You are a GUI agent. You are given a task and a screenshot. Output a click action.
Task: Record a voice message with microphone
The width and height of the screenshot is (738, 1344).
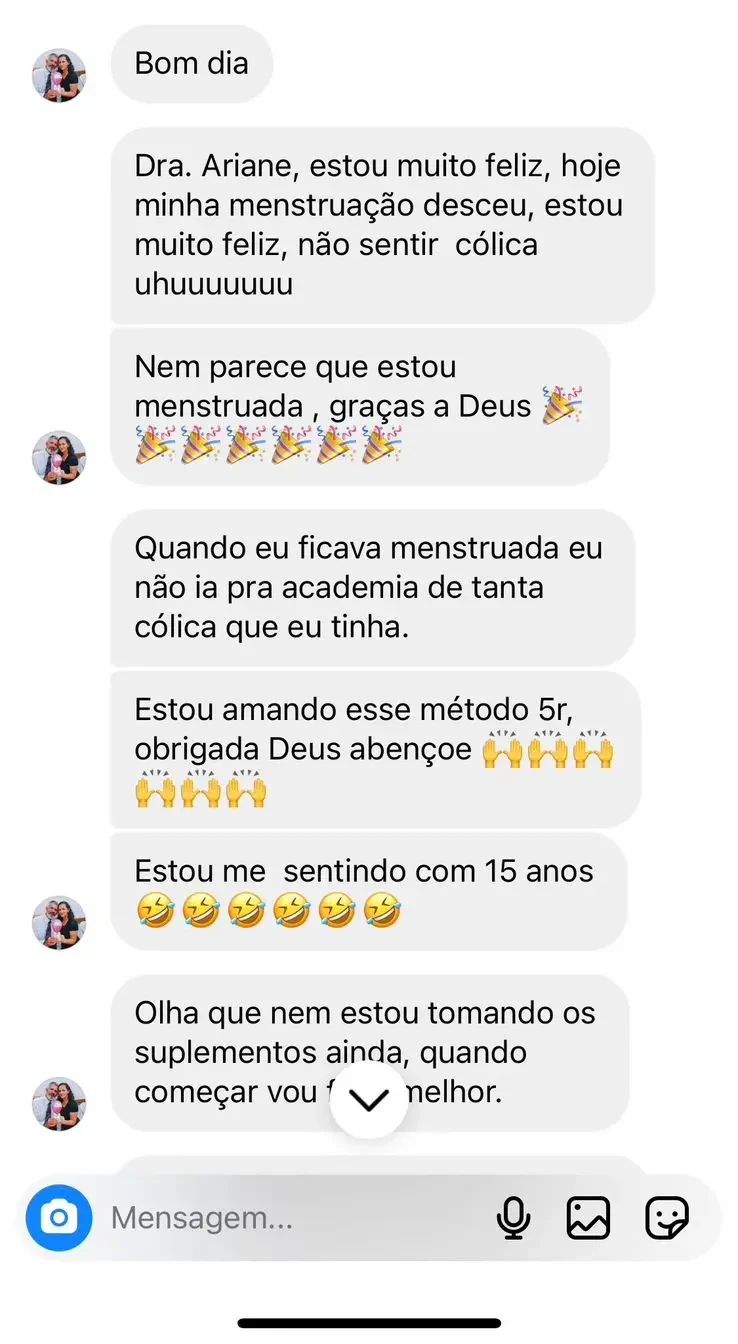[x=514, y=1218]
